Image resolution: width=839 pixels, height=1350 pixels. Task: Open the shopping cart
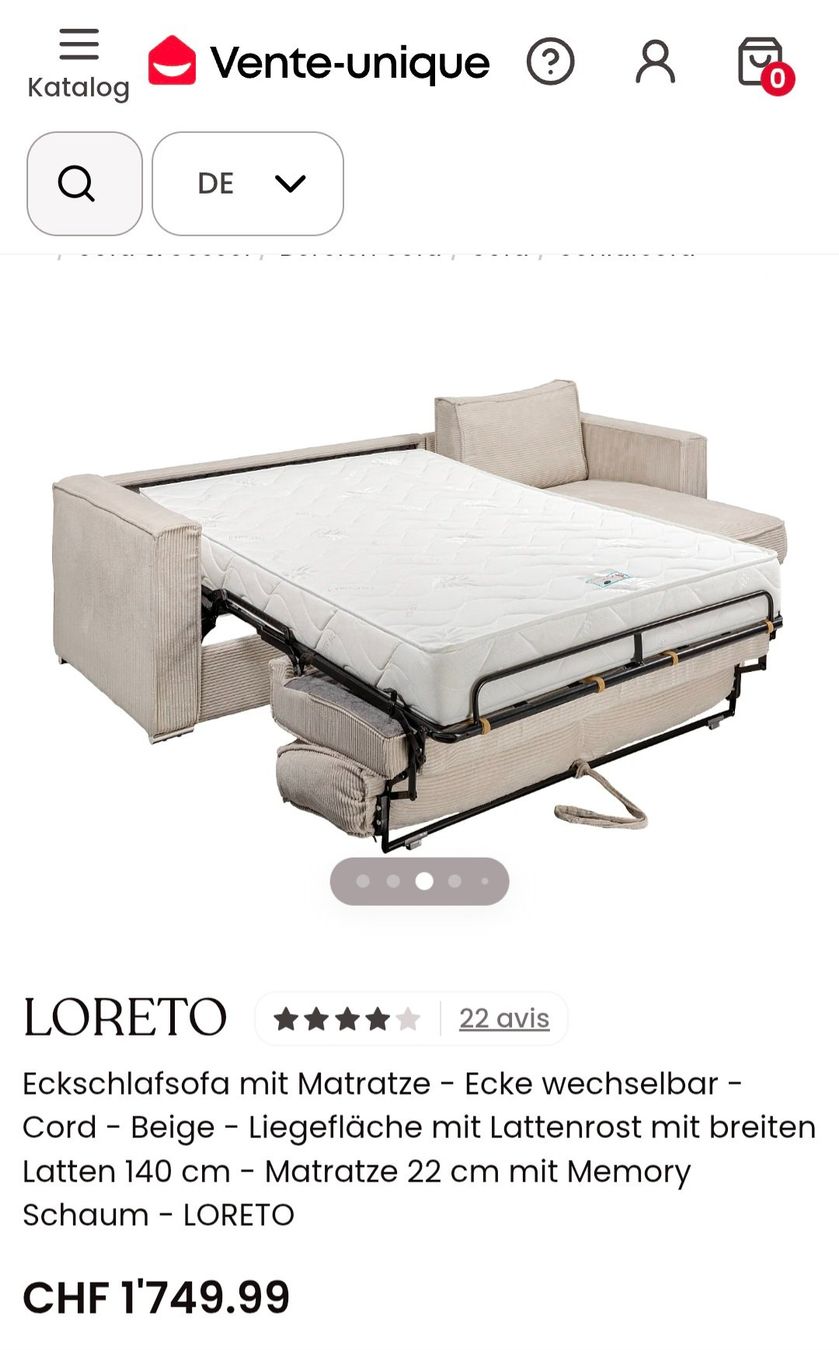[x=764, y=65]
